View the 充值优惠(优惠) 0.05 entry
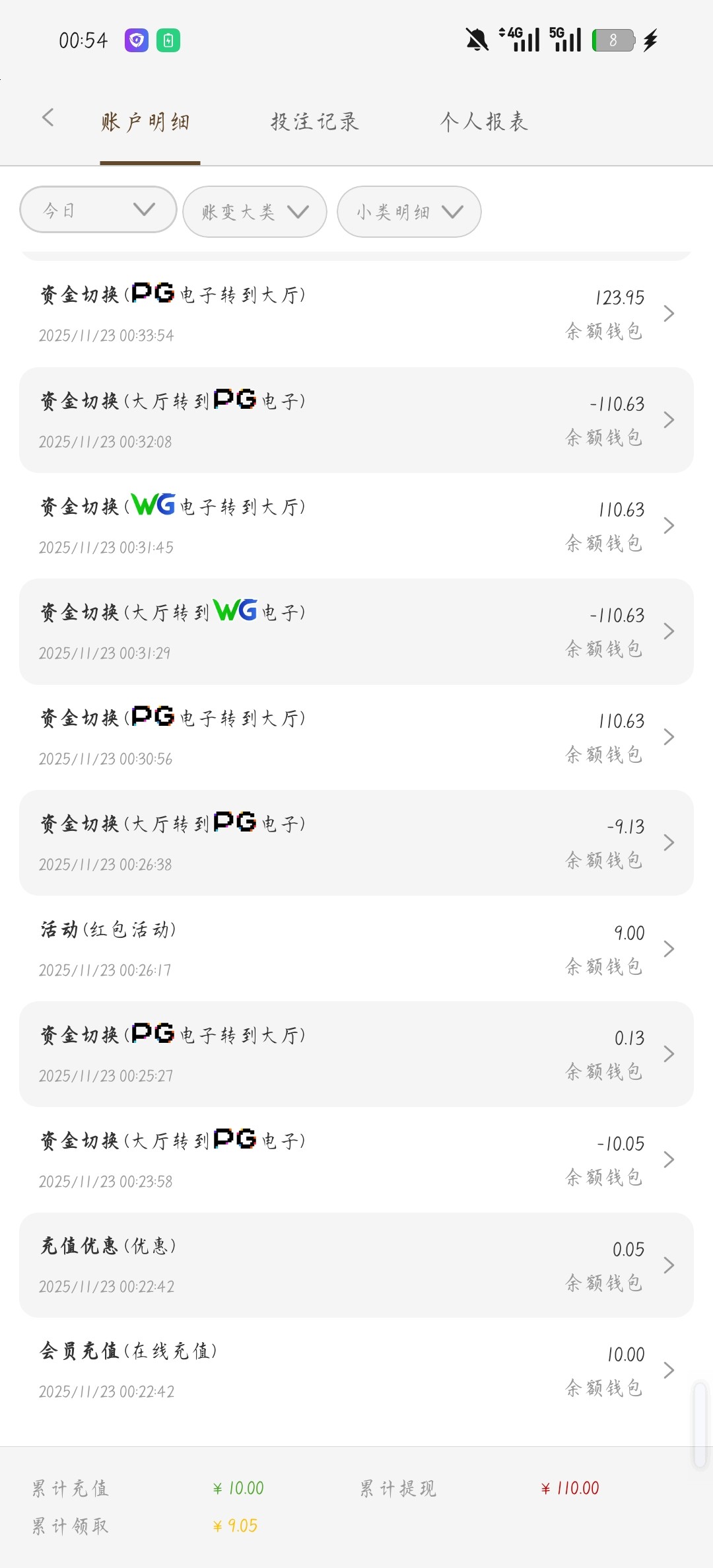This screenshot has height=1568, width=713. click(x=356, y=1265)
